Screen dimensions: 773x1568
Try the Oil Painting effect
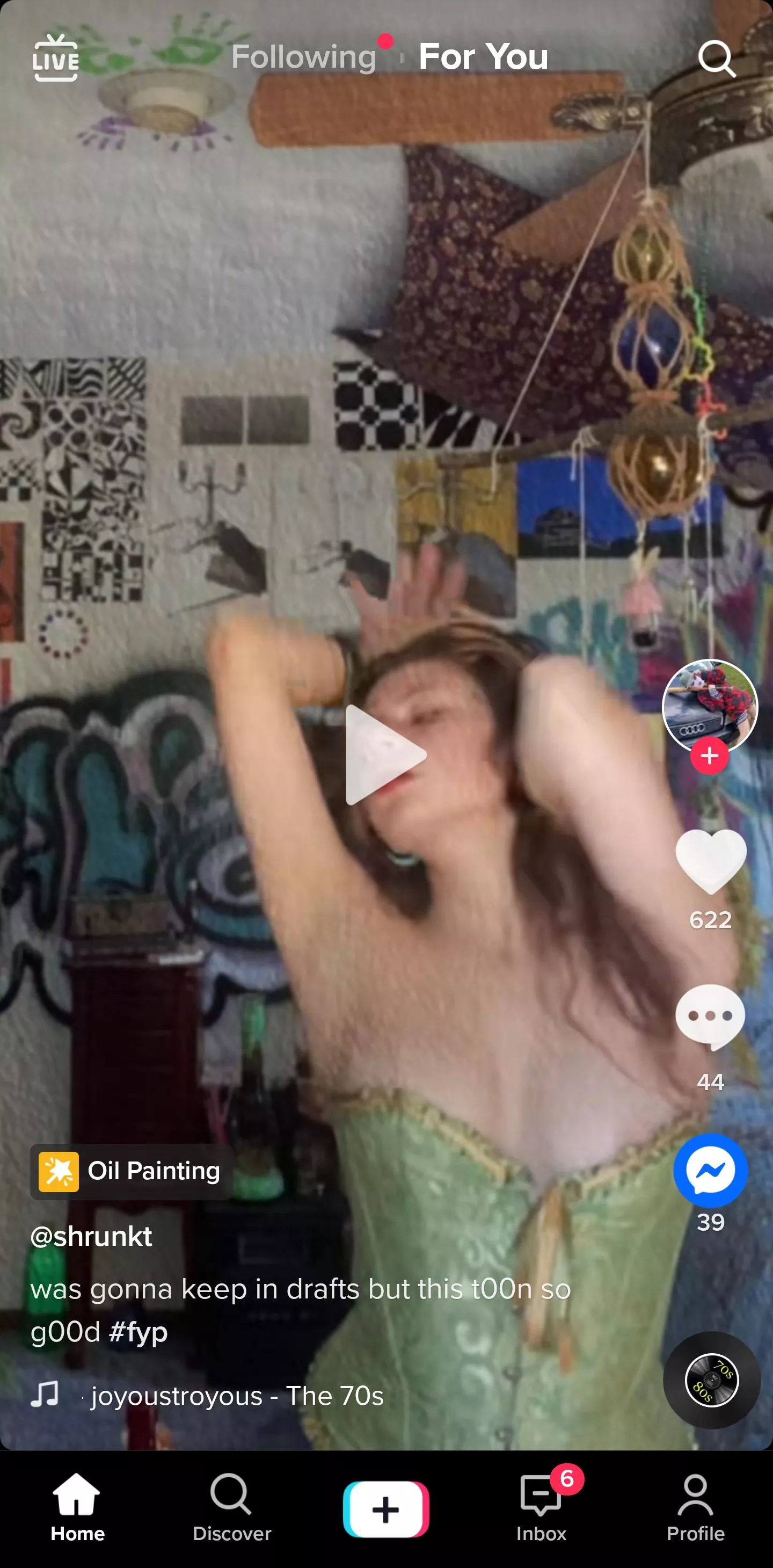click(x=132, y=1171)
